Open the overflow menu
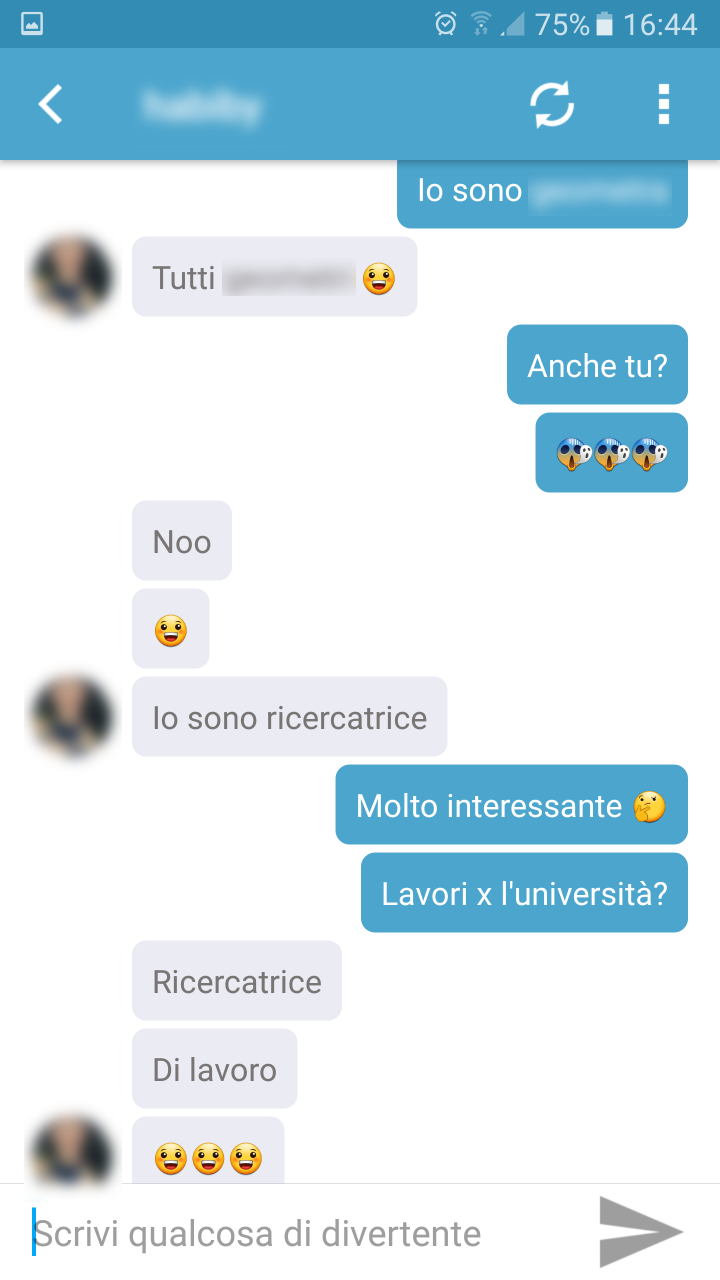Screen dimensions: 720x1280 (663, 105)
